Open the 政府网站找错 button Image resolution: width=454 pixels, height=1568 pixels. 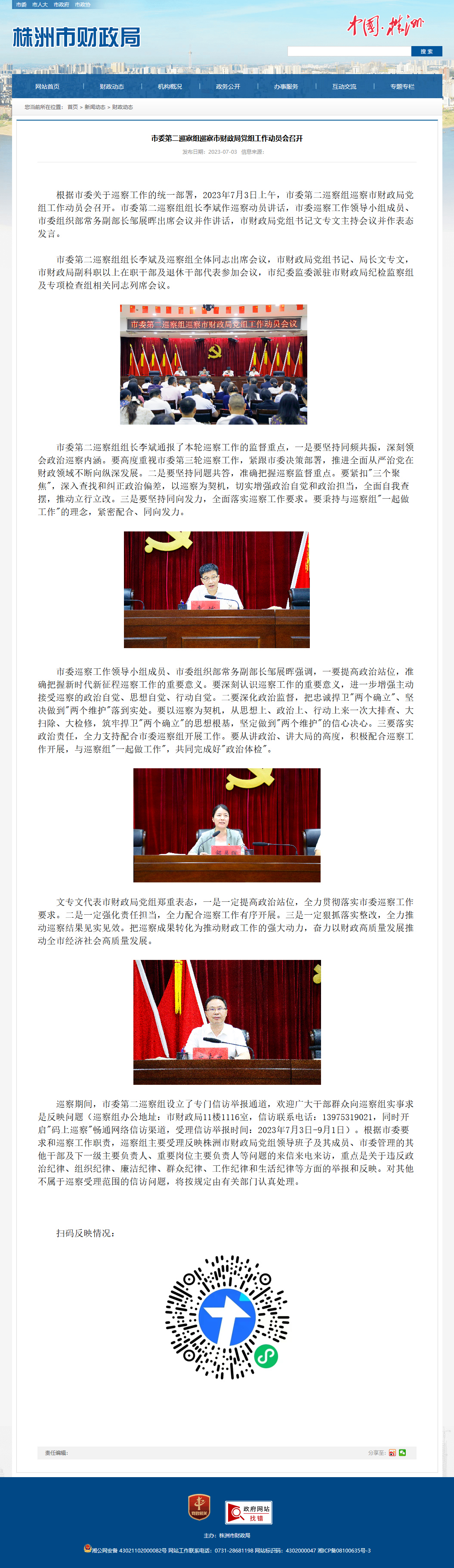pyautogui.click(x=249, y=1512)
